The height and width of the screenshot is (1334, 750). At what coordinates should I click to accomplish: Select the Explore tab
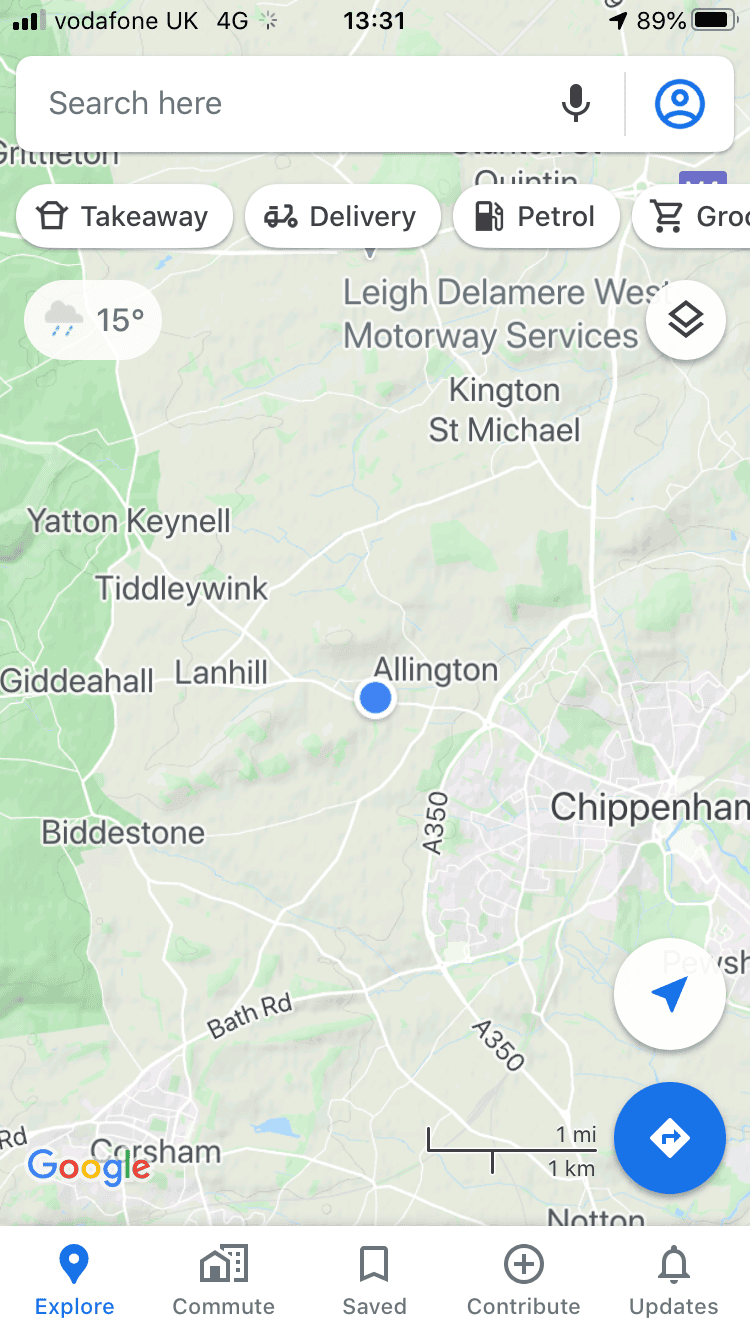[75, 1280]
